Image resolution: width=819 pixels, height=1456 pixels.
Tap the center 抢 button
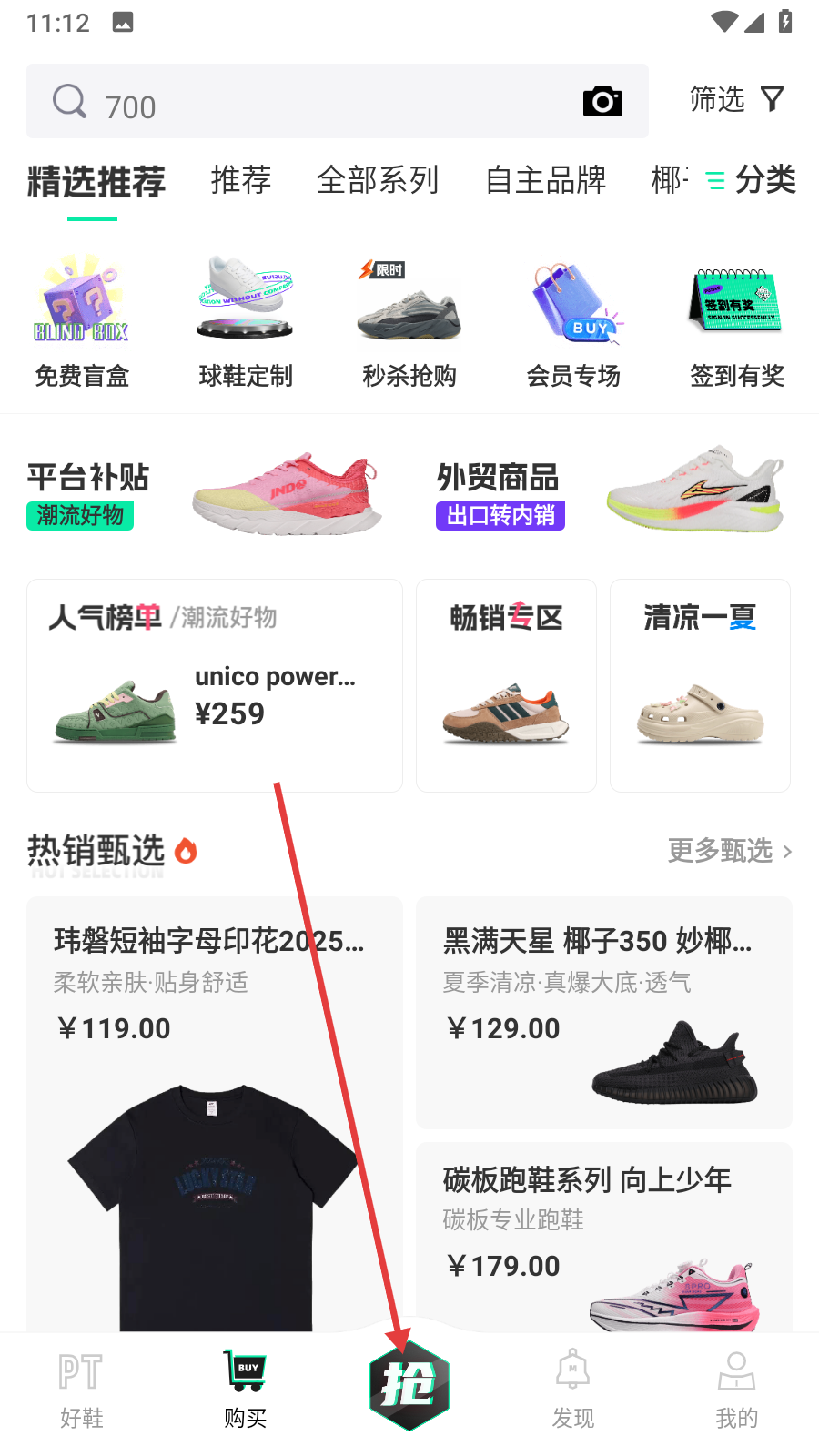coord(409,1385)
